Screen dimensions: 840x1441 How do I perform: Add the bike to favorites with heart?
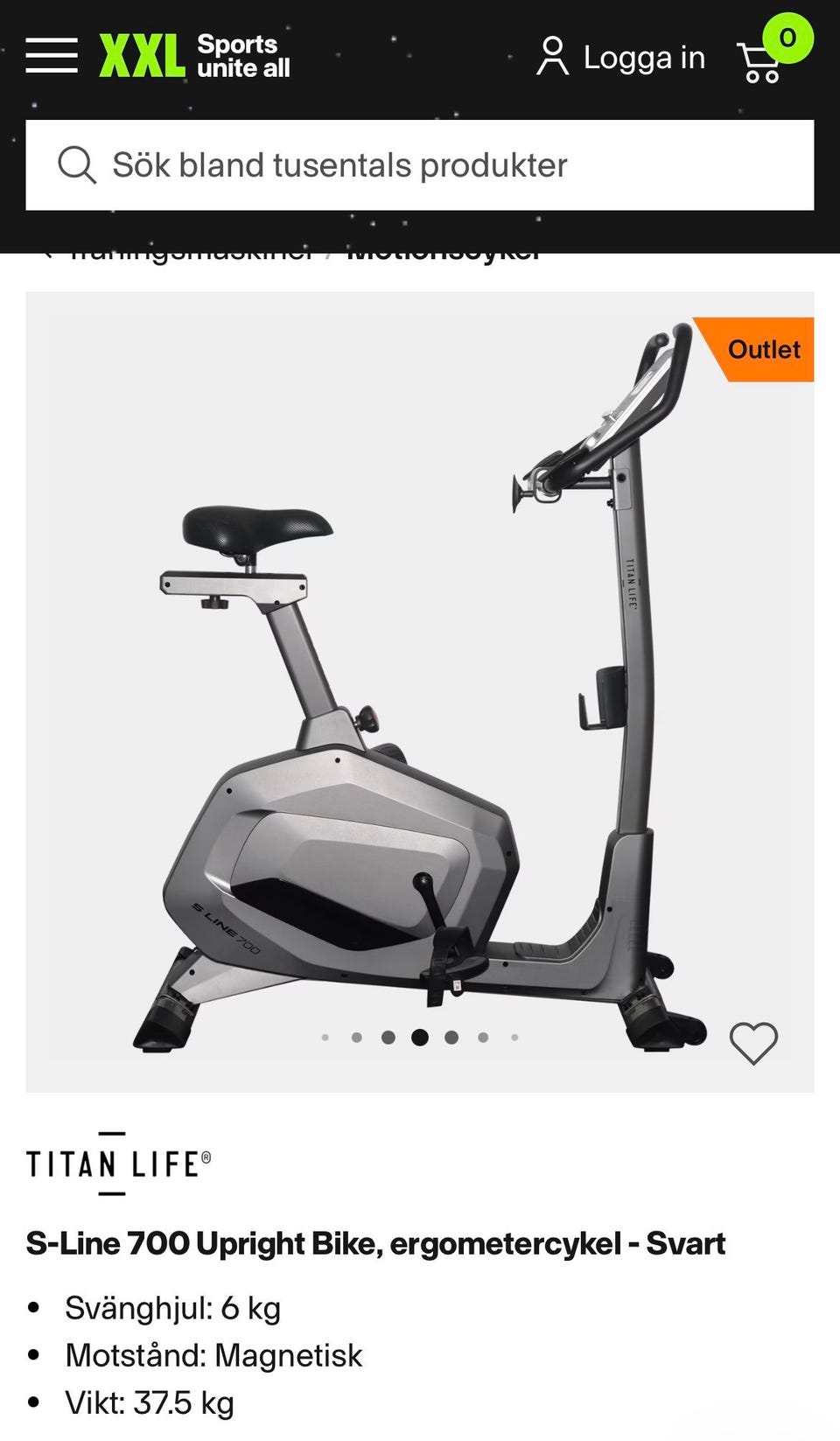click(753, 1043)
